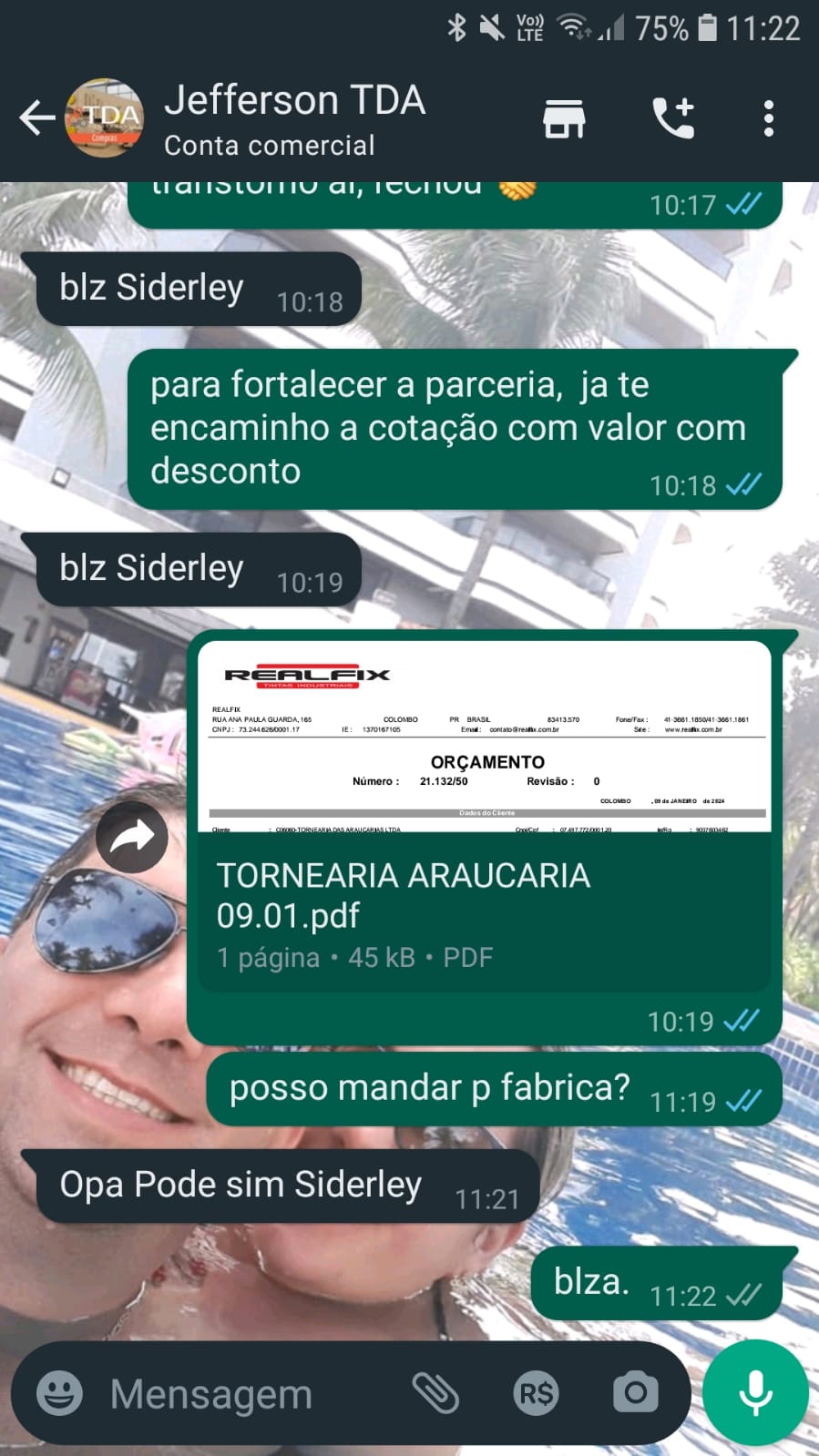
Task: Tap the microphone to record voice message
Action: tap(755, 1393)
